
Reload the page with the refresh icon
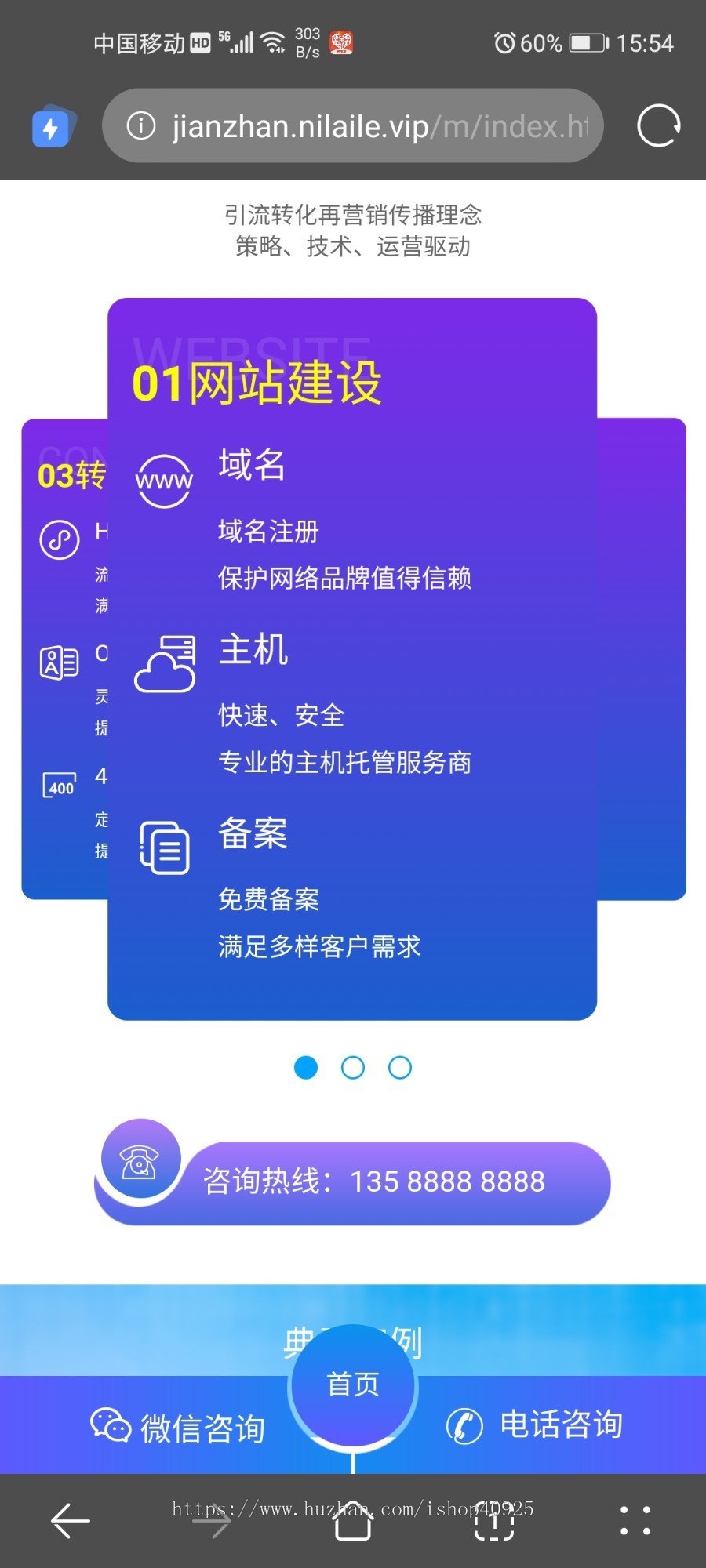(658, 125)
